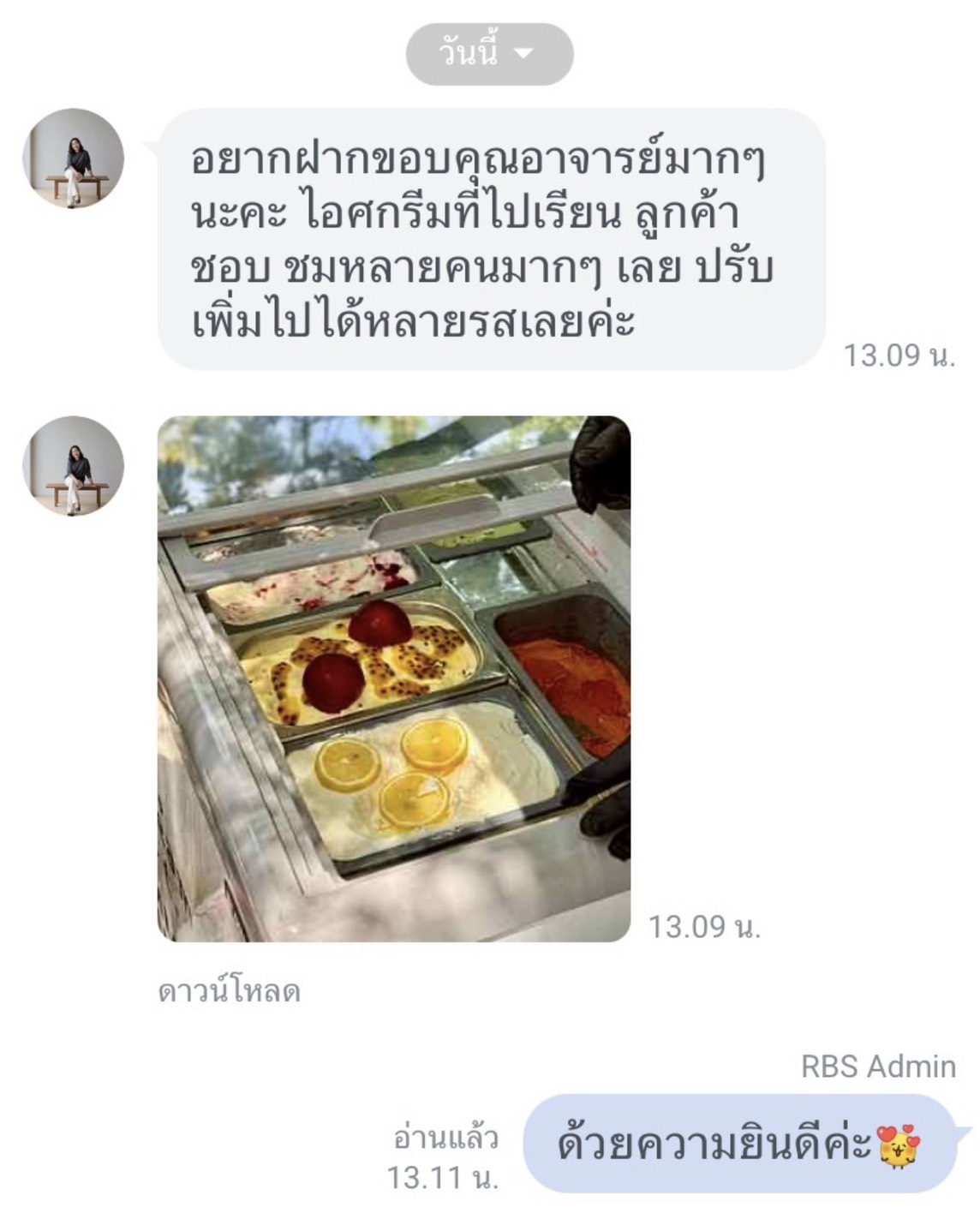Image resolution: width=980 pixels, height=1225 pixels.
Task: Tap ดาวน์โหลด to download the photo
Action: (229, 991)
